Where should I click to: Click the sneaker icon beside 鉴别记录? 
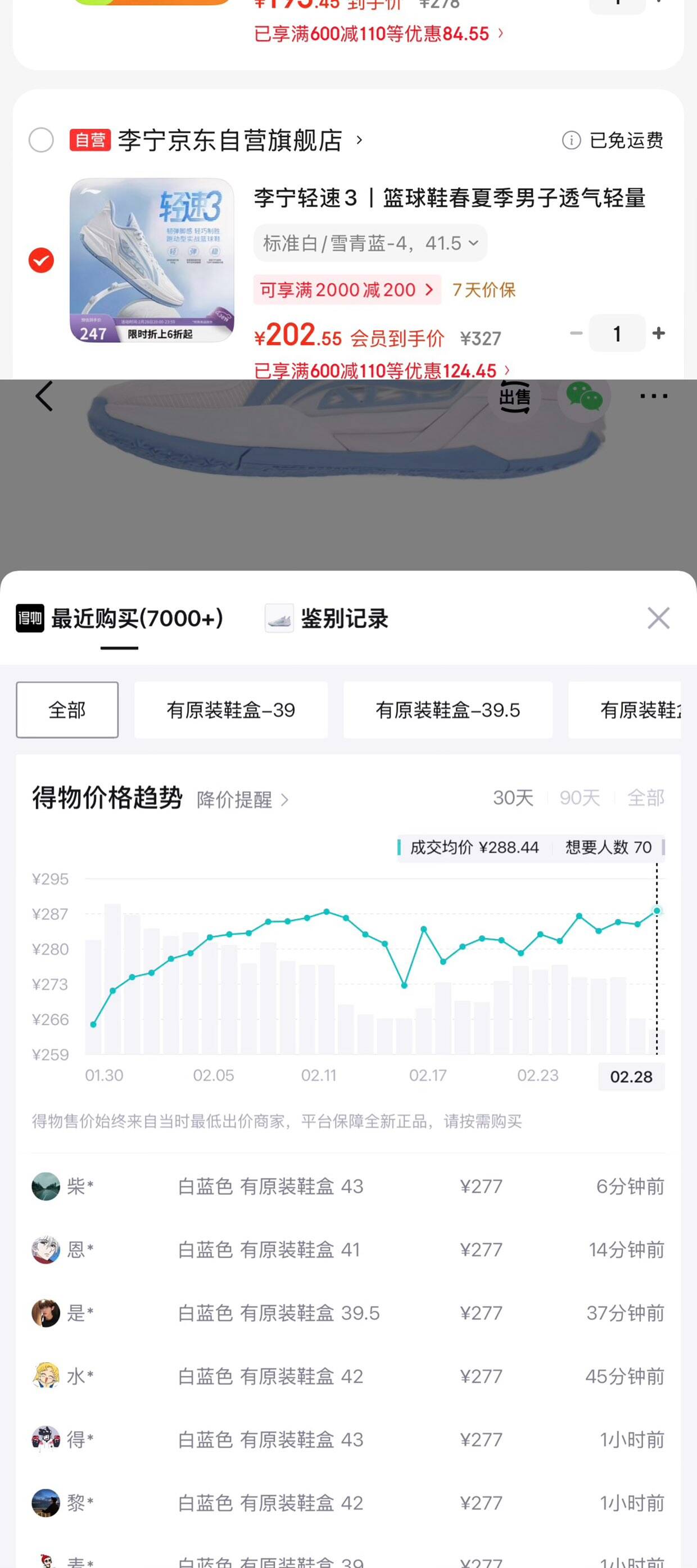[279, 618]
